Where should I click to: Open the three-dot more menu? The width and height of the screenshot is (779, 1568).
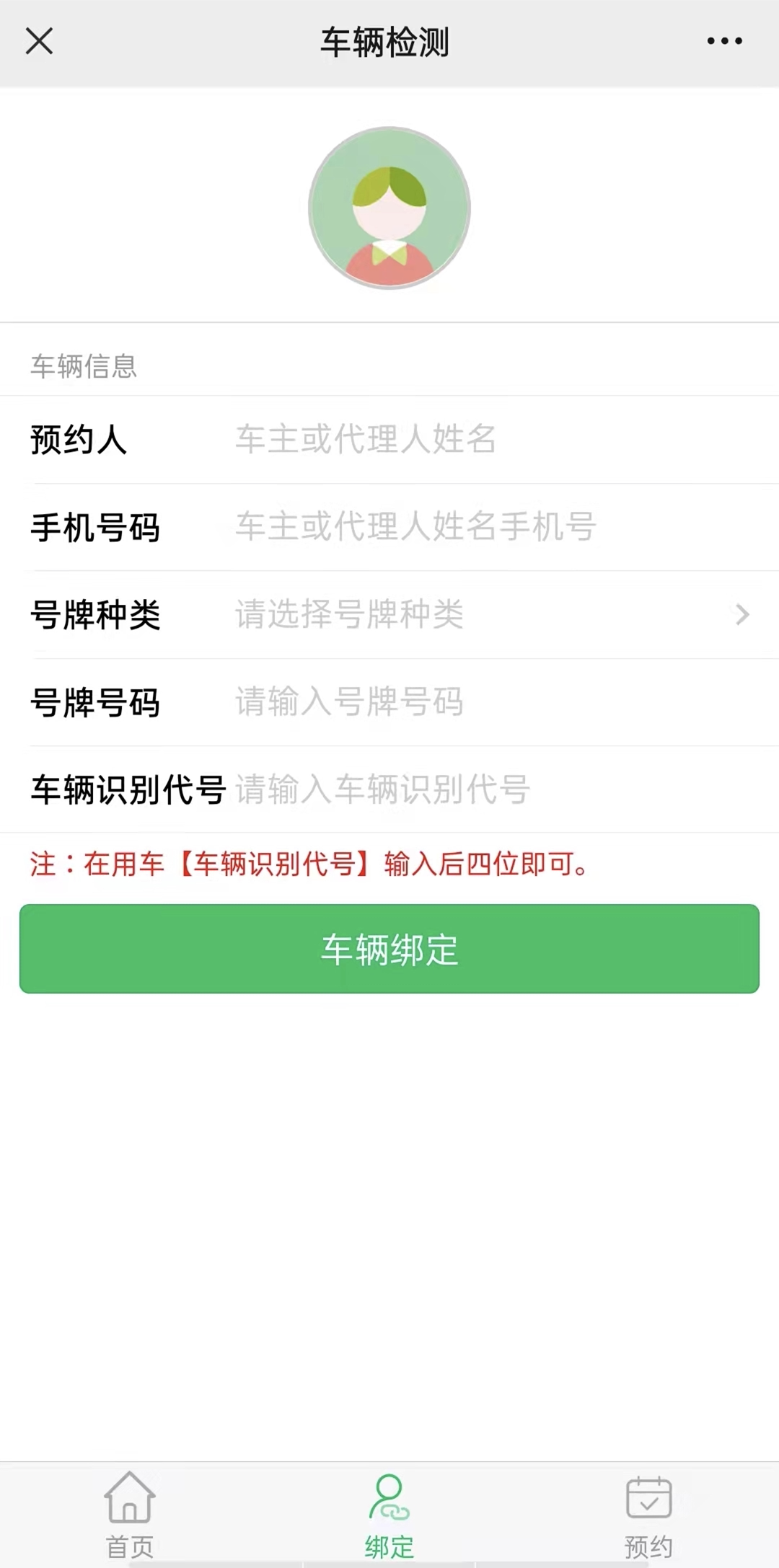pos(724,41)
